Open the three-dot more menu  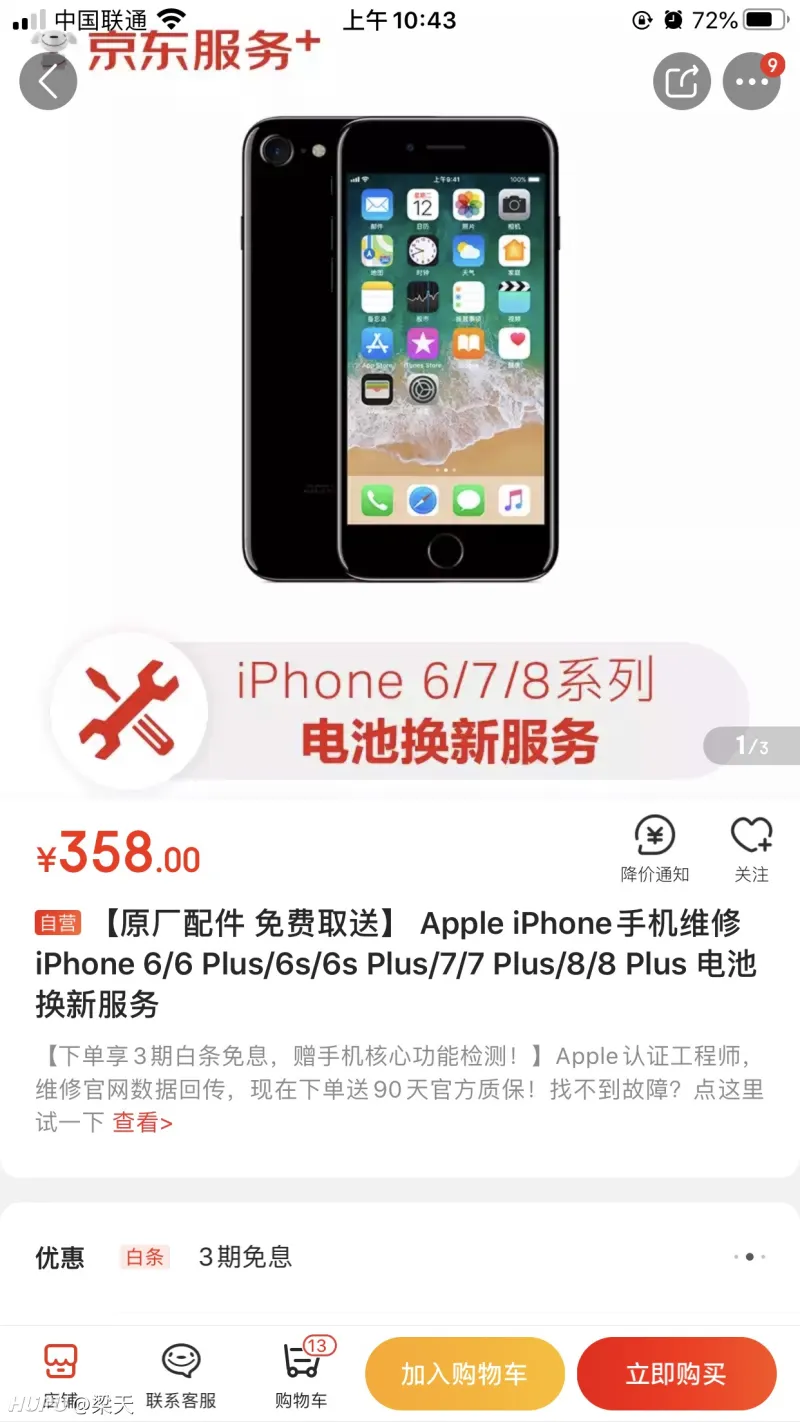tap(752, 81)
